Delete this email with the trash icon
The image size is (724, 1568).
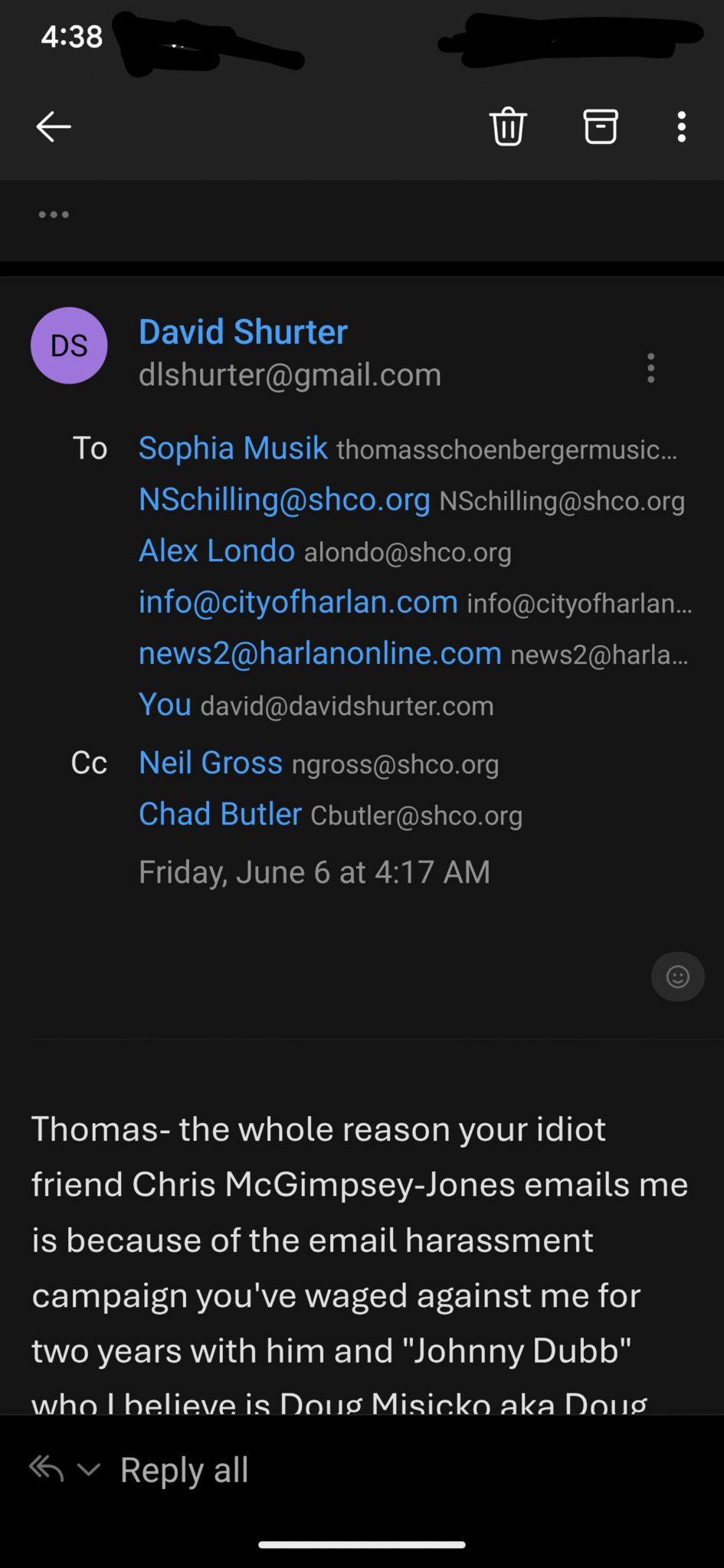(508, 126)
